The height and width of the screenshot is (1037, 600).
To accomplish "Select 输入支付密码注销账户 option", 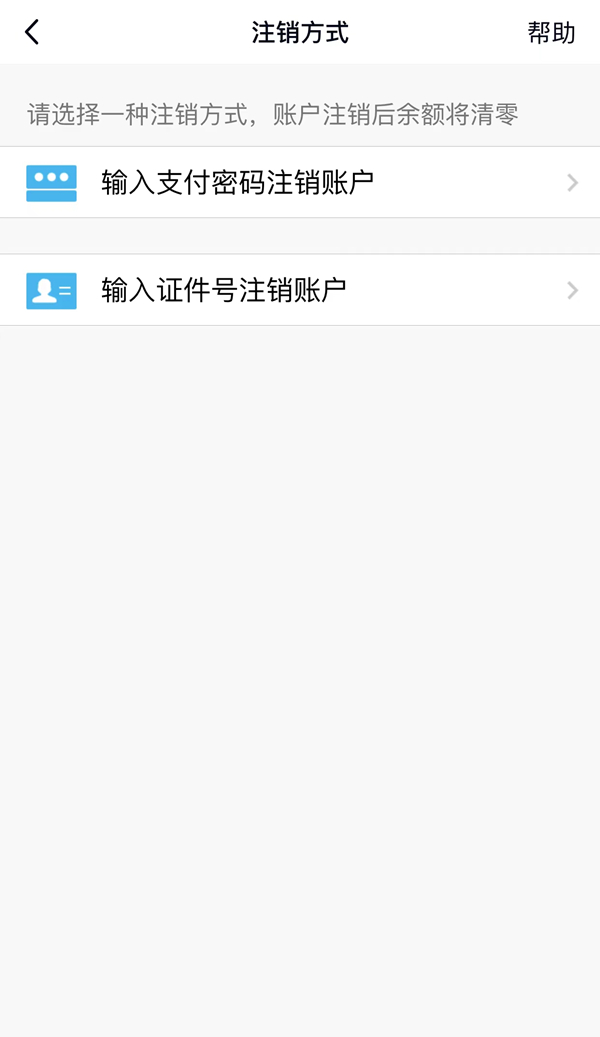I will pyautogui.click(x=300, y=182).
